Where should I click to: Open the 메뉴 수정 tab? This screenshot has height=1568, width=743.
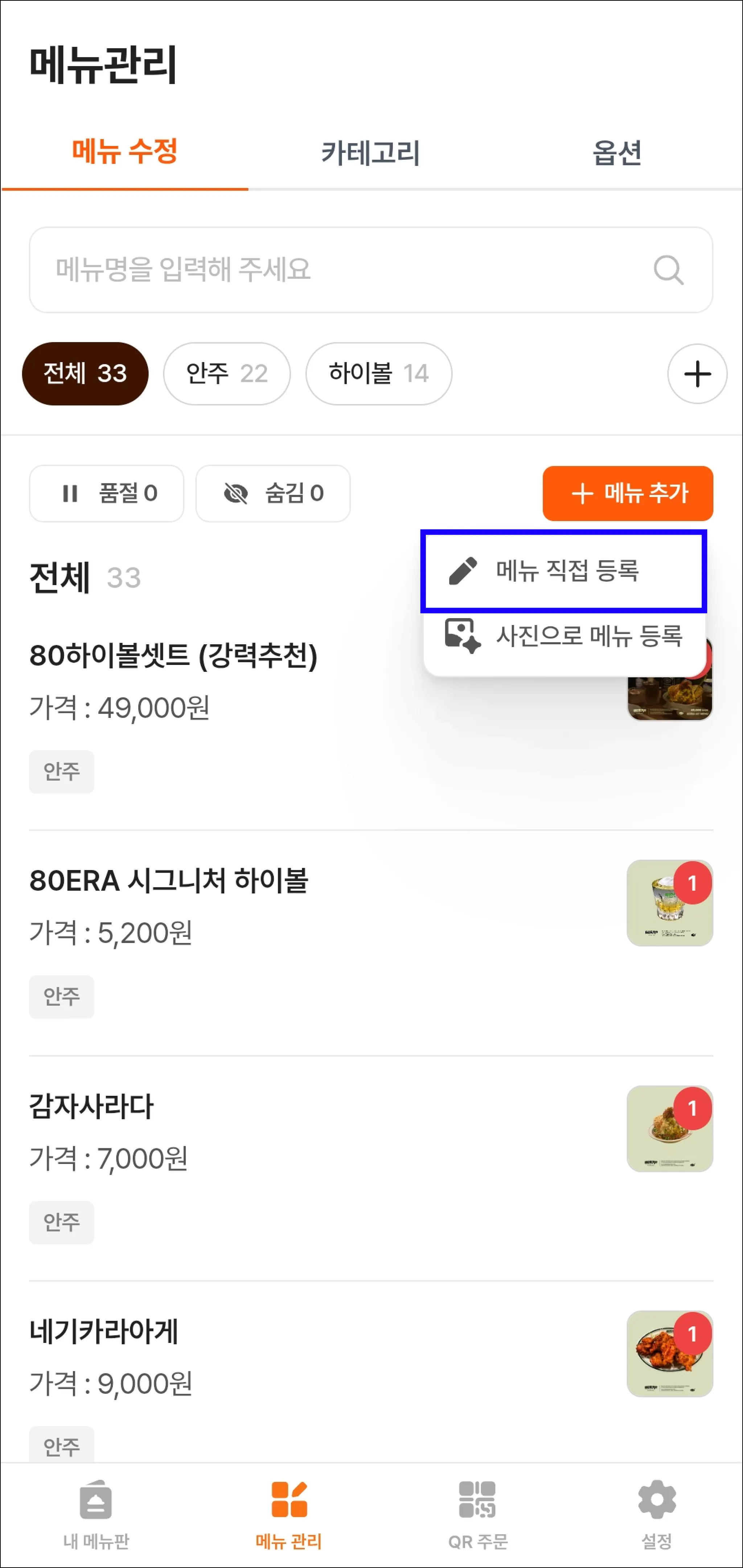click(x=125, y=152)
